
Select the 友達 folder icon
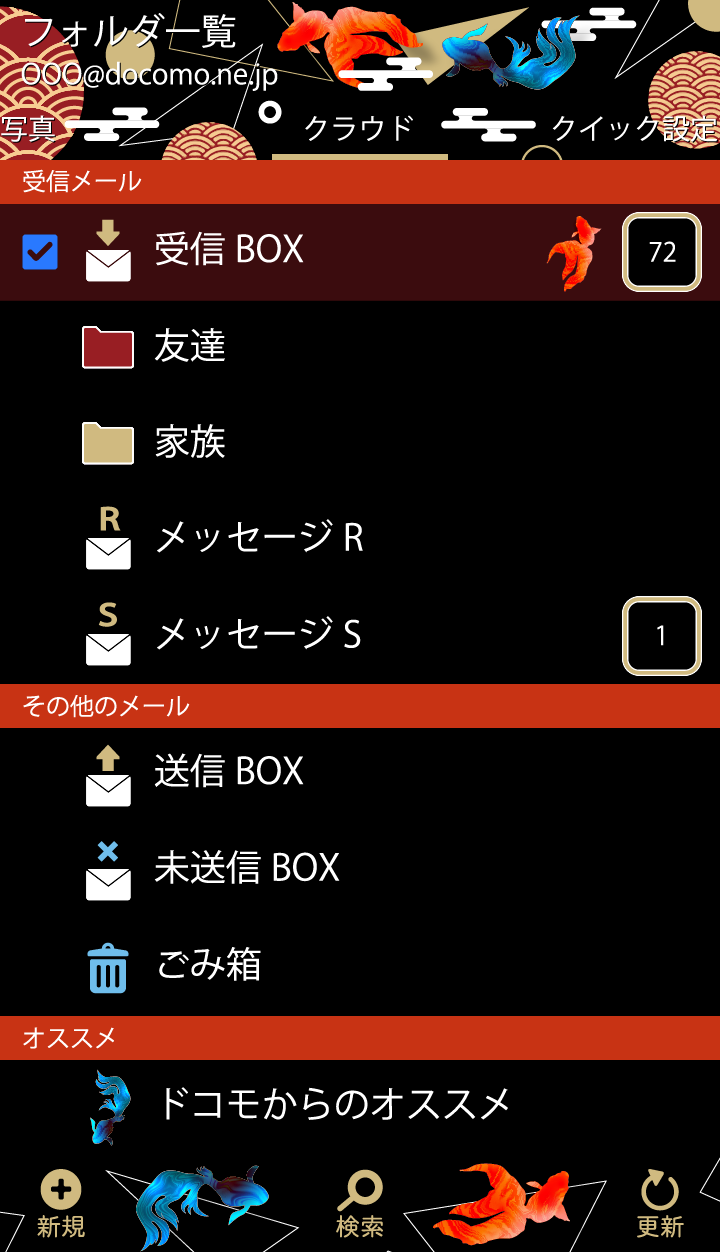(108, 348)
